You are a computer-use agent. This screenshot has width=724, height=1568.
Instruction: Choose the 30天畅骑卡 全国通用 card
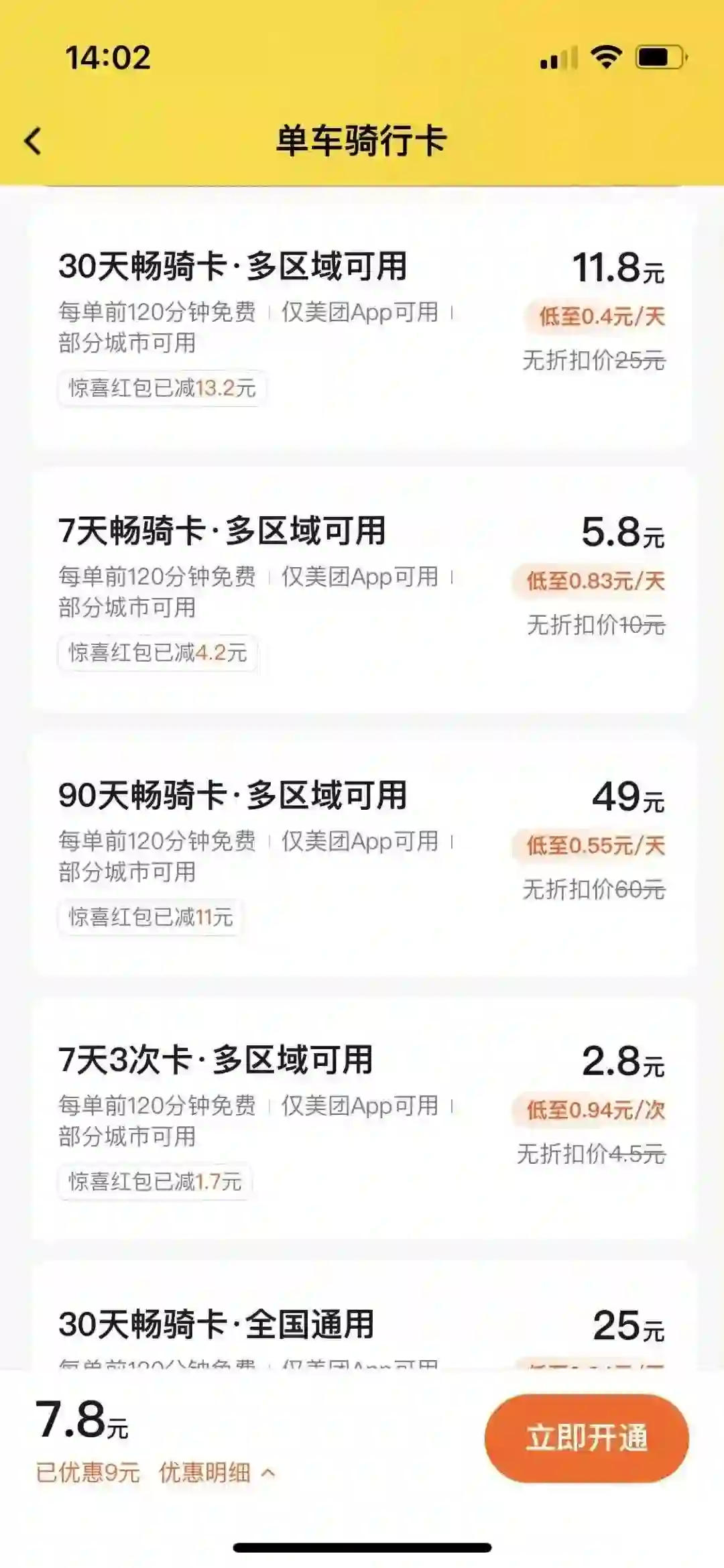pos(361,1324)
